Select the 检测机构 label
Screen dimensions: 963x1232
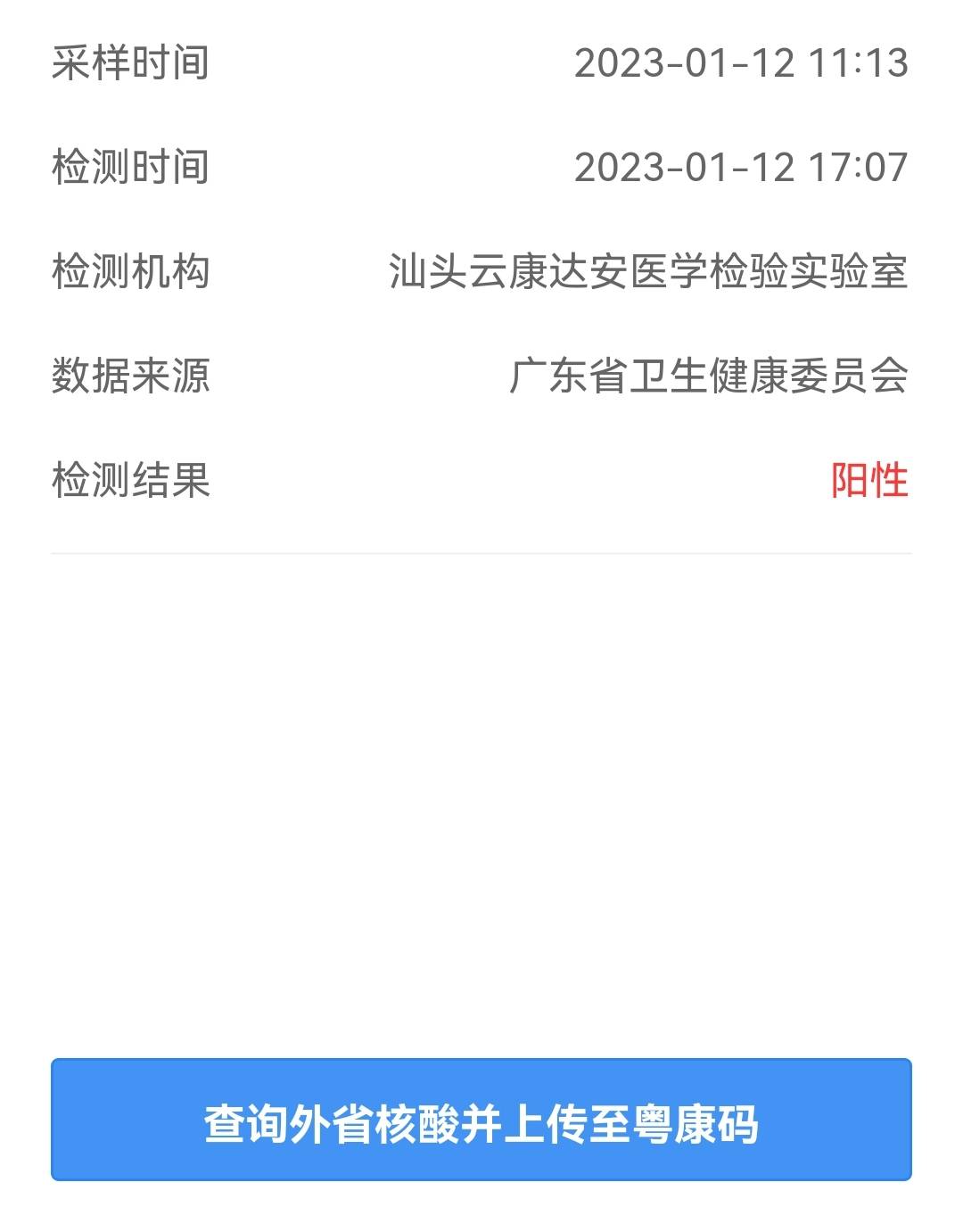click(x=132, y=272)
